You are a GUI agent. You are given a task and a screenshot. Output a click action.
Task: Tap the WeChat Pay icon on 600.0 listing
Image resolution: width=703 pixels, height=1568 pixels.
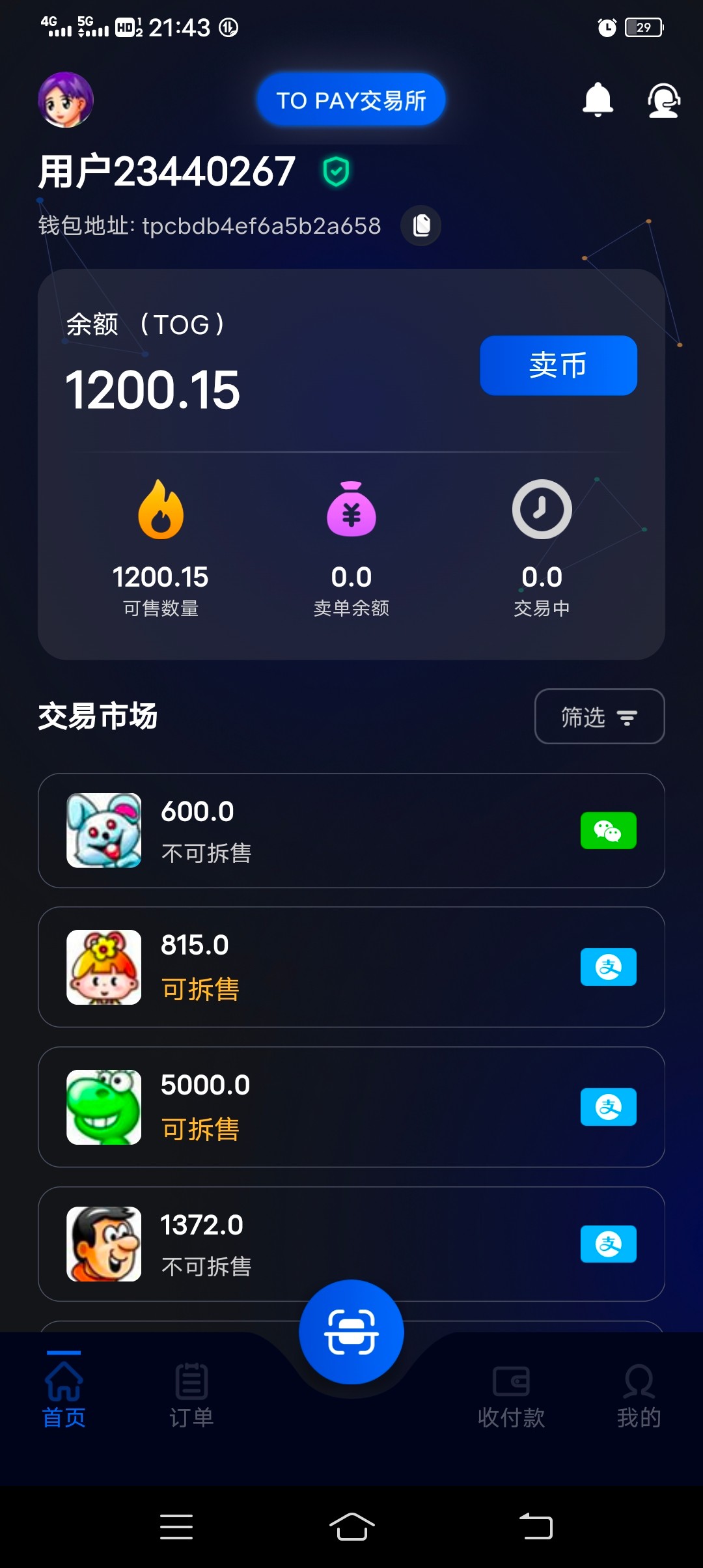point(608,830)
